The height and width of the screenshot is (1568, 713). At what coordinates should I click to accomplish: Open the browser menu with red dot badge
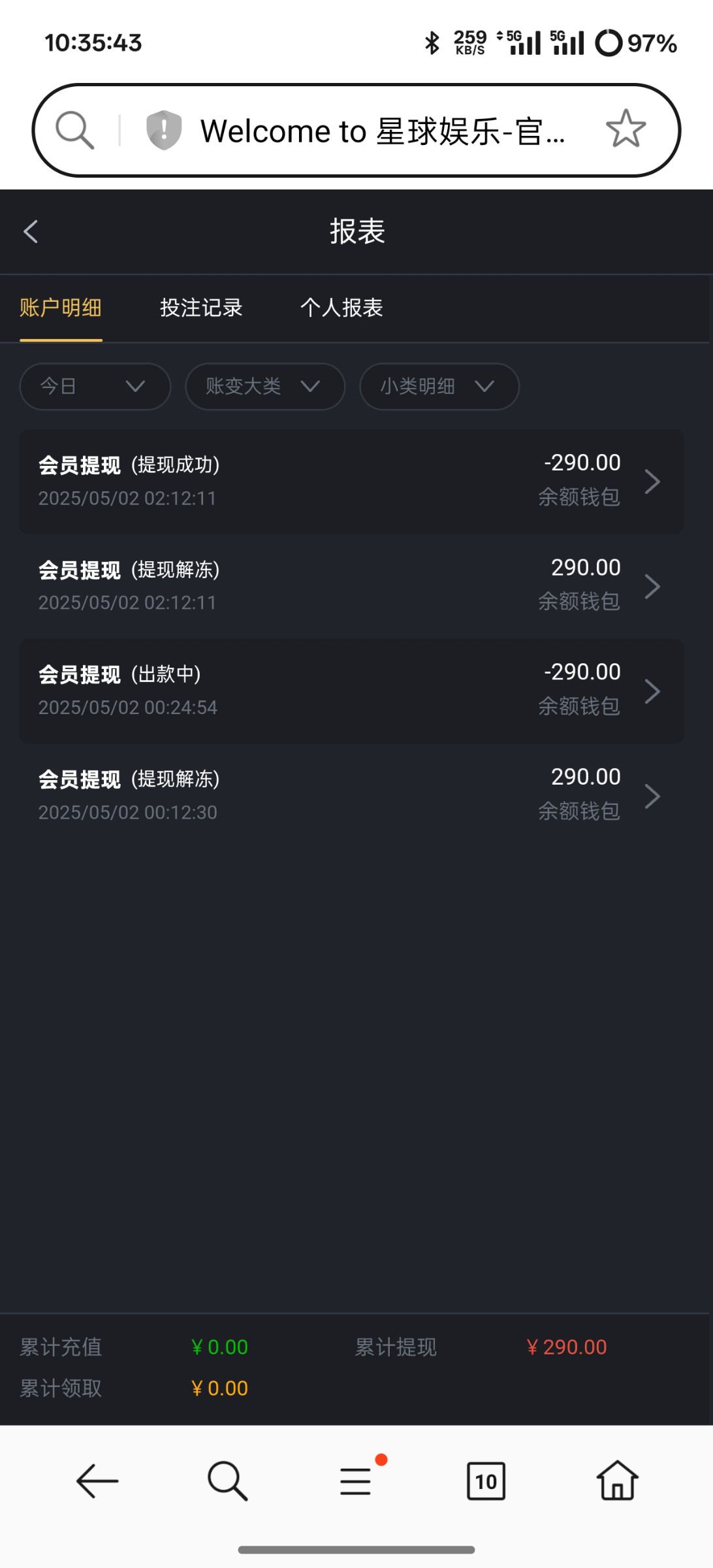tap(356, 1482)
